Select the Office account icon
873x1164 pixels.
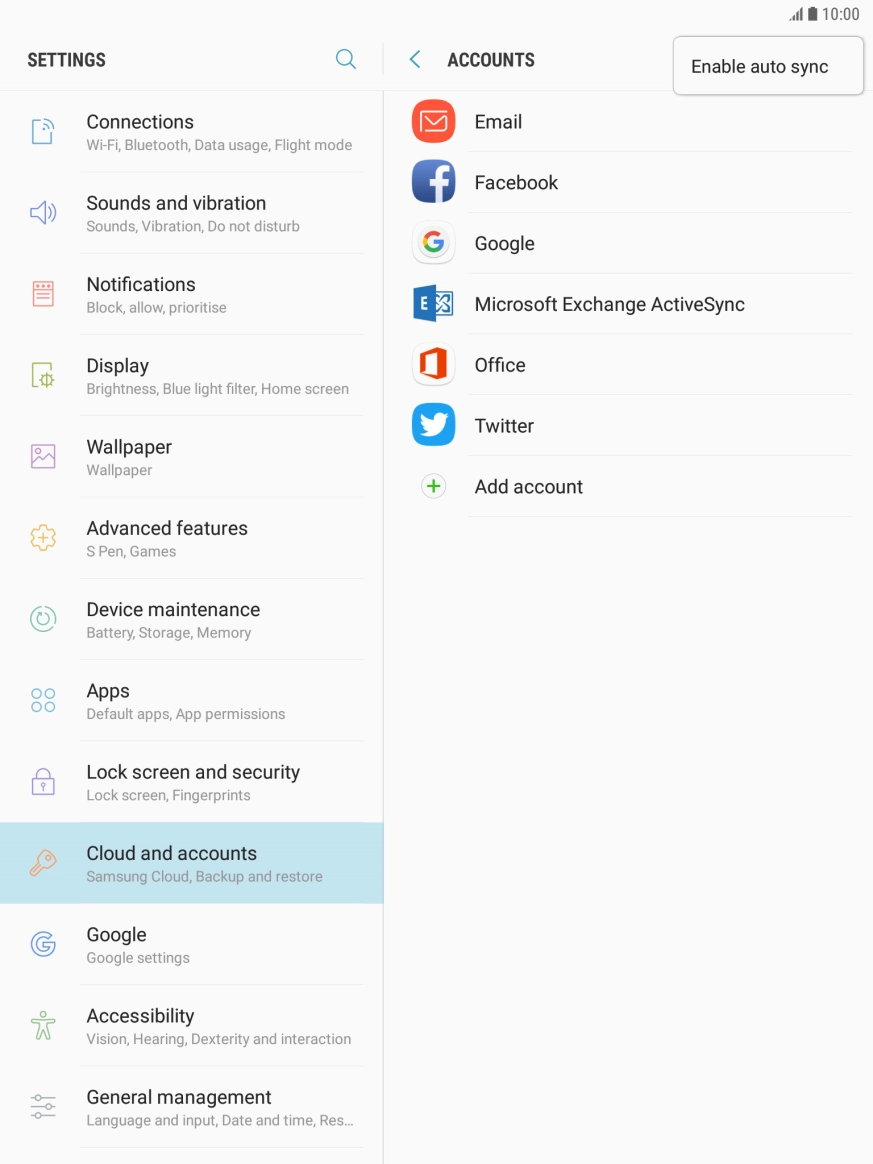point(433,364)
